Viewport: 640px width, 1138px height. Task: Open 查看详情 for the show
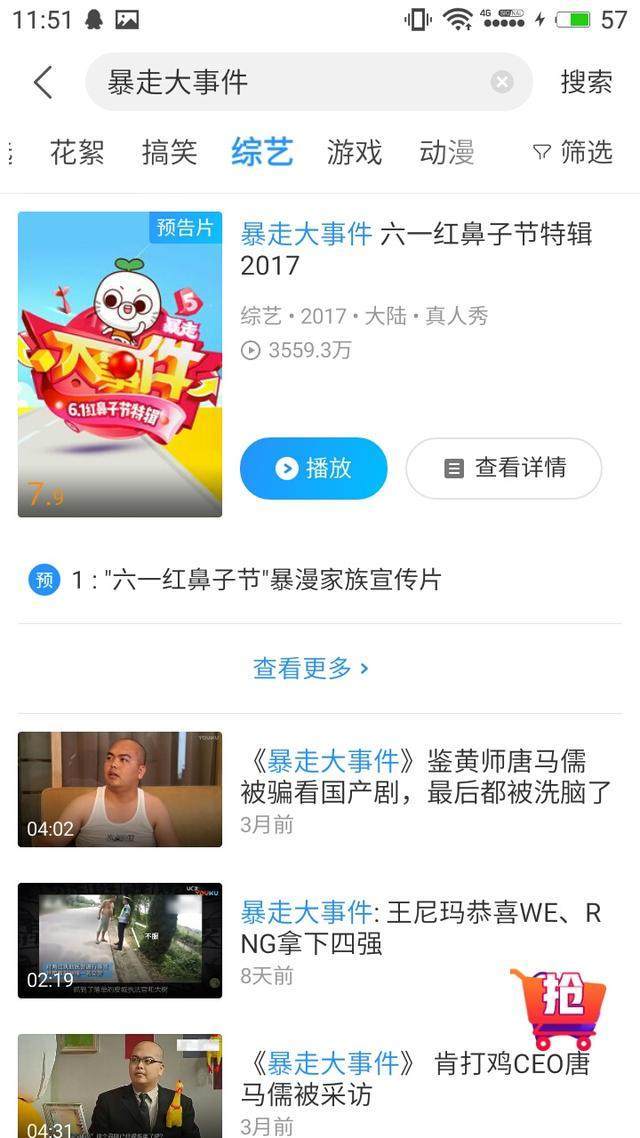click(x=504, y=468)
